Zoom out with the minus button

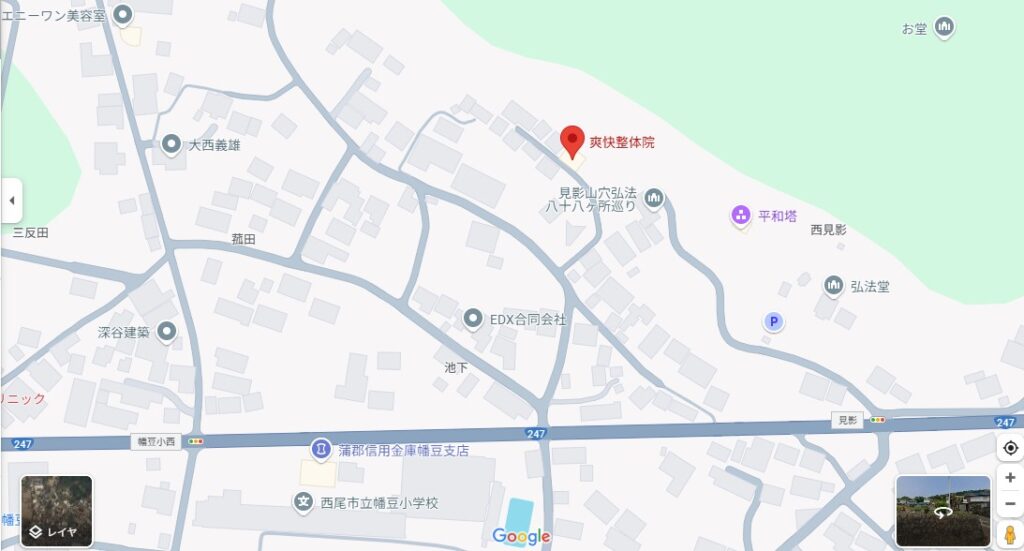[x=1010, y=504]
